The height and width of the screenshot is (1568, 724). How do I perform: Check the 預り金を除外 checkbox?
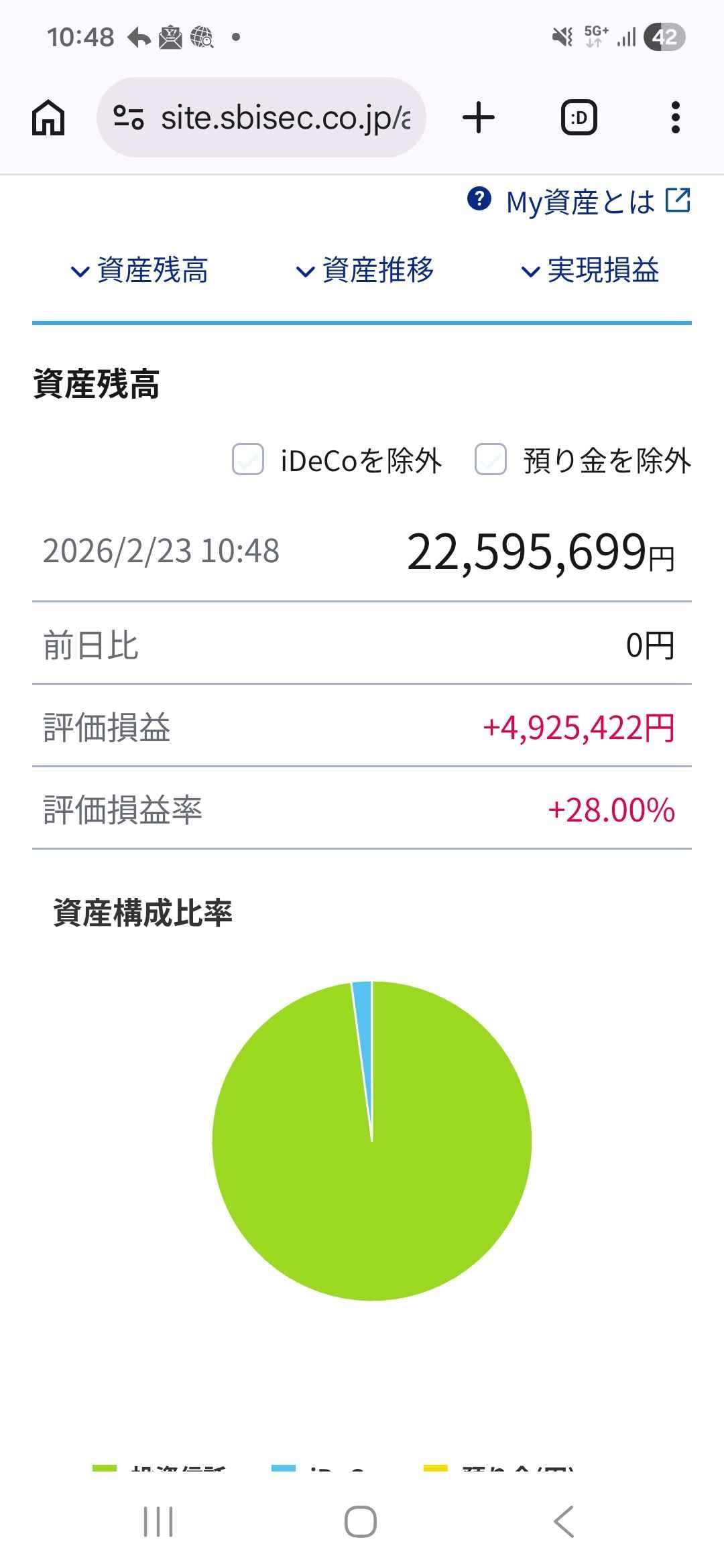click(491, 460)
